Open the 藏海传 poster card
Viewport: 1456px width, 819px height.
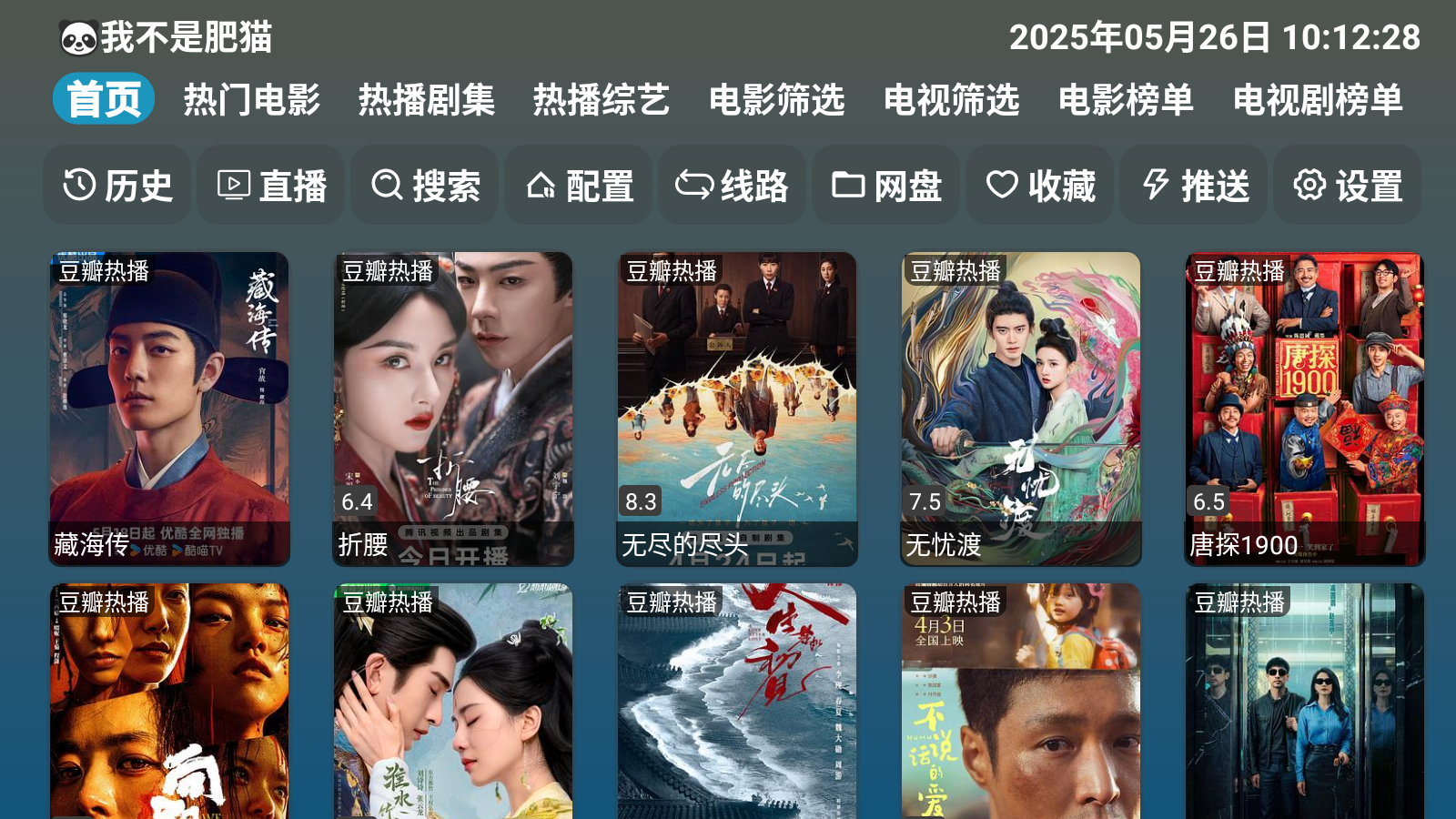[169, 409]
